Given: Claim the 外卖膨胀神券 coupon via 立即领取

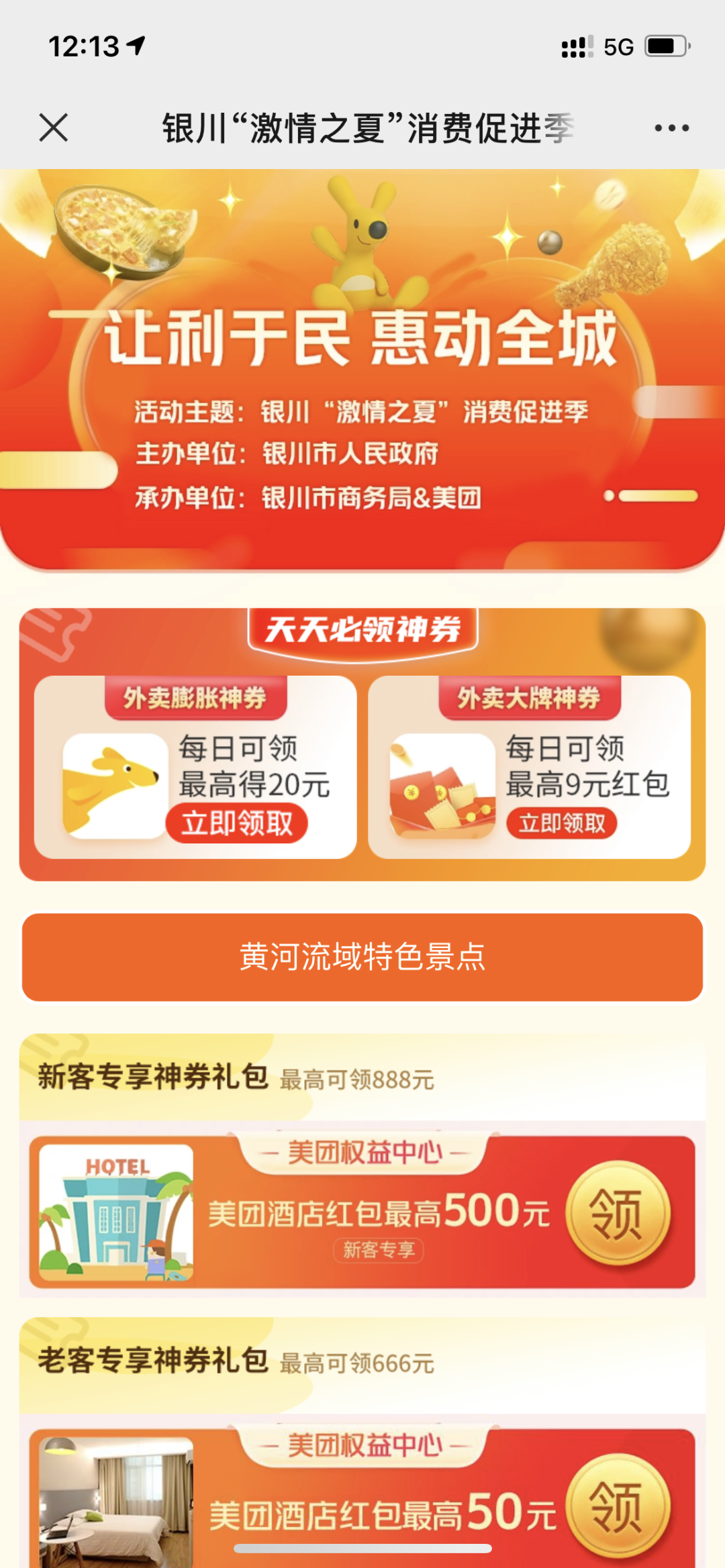Looking at the screenshot, I should pyautogui.click(x=237, y=823).
